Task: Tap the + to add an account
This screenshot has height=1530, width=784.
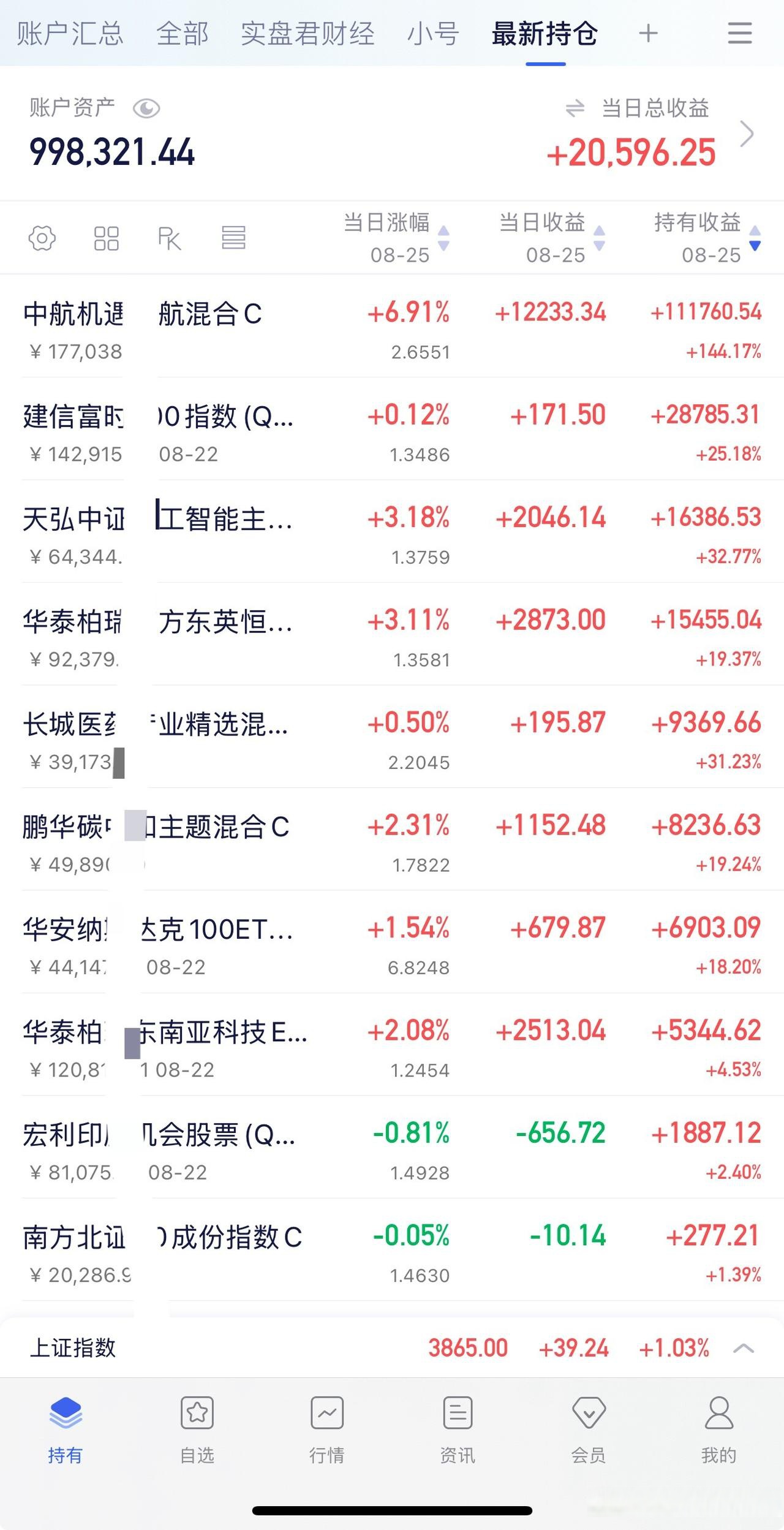Action: [x=647, y=34]
